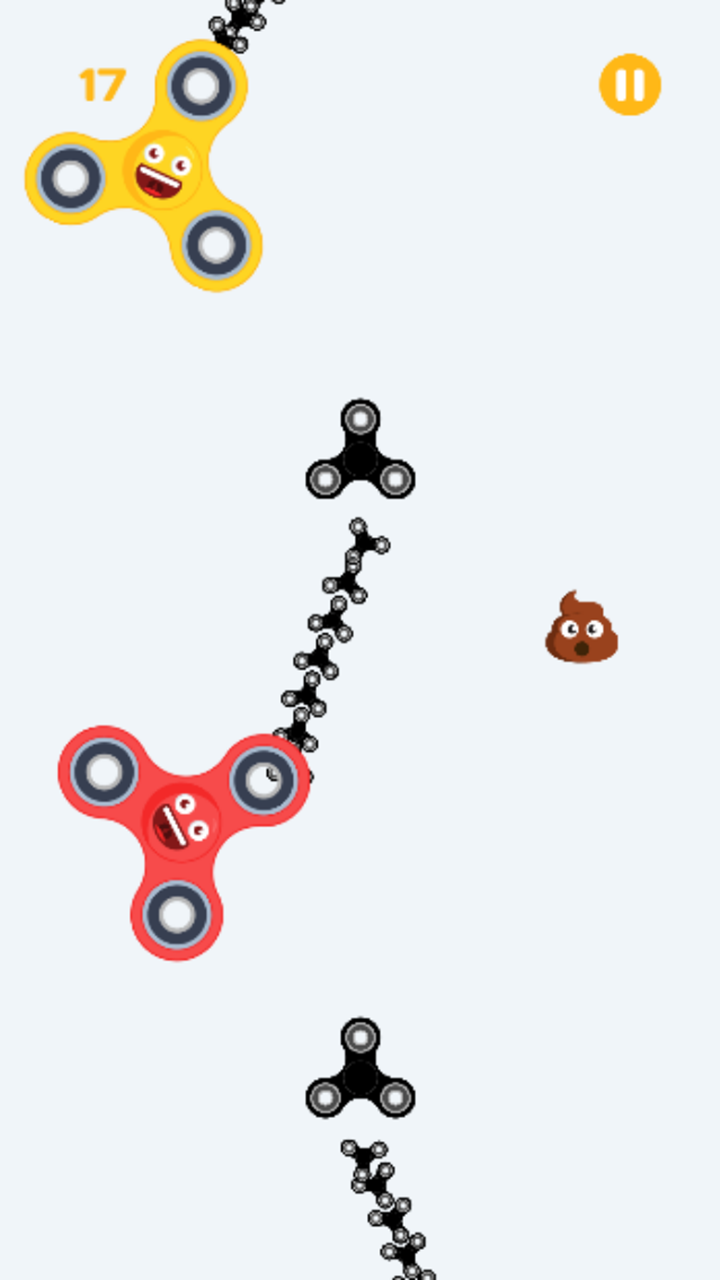Pause the game with the pause button
This screenshot has width=720, height=1280.
click(628, 85)
